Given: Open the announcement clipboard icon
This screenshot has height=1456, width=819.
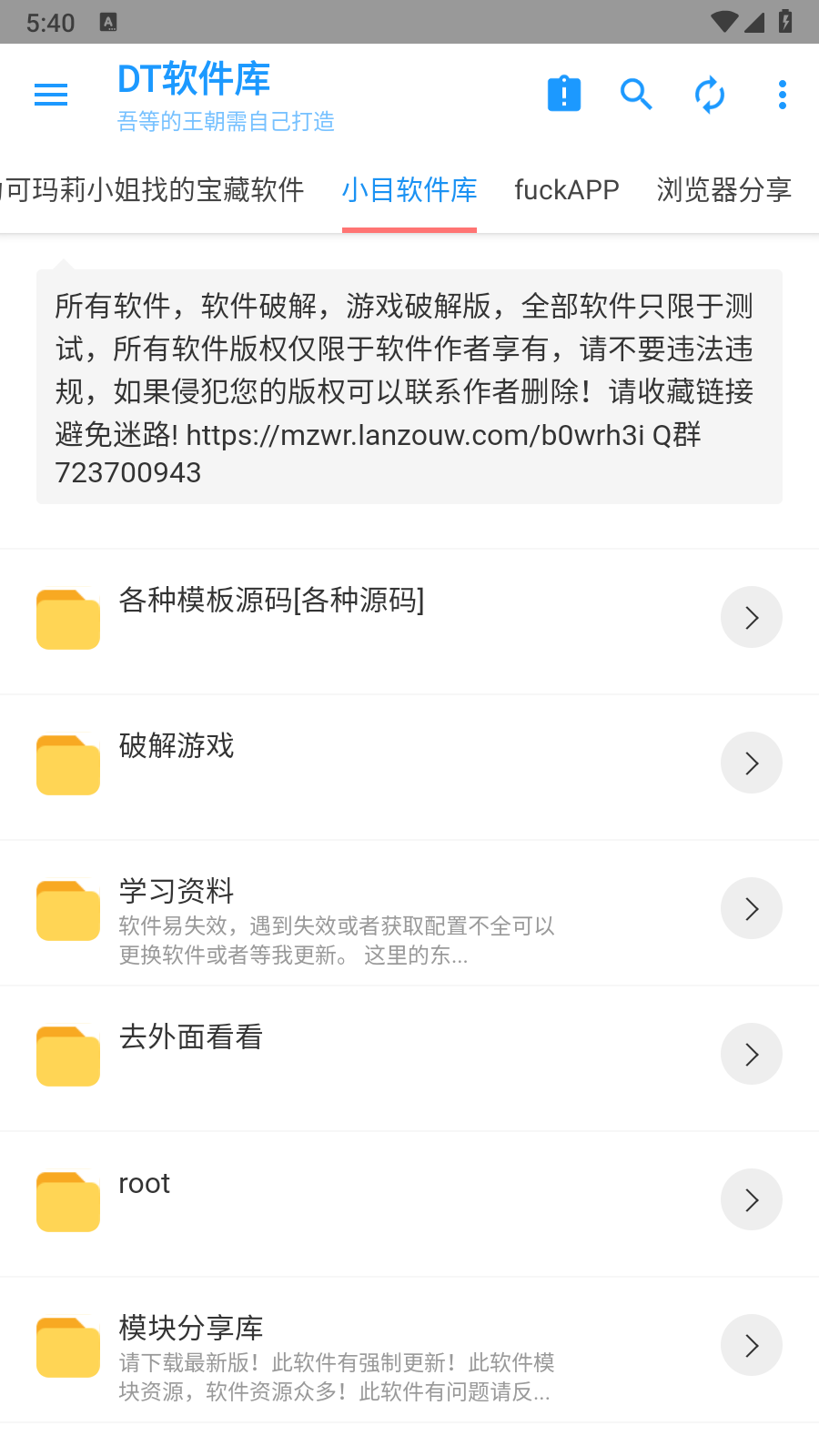Looking at the screenshot, I should tap(564, 95).
